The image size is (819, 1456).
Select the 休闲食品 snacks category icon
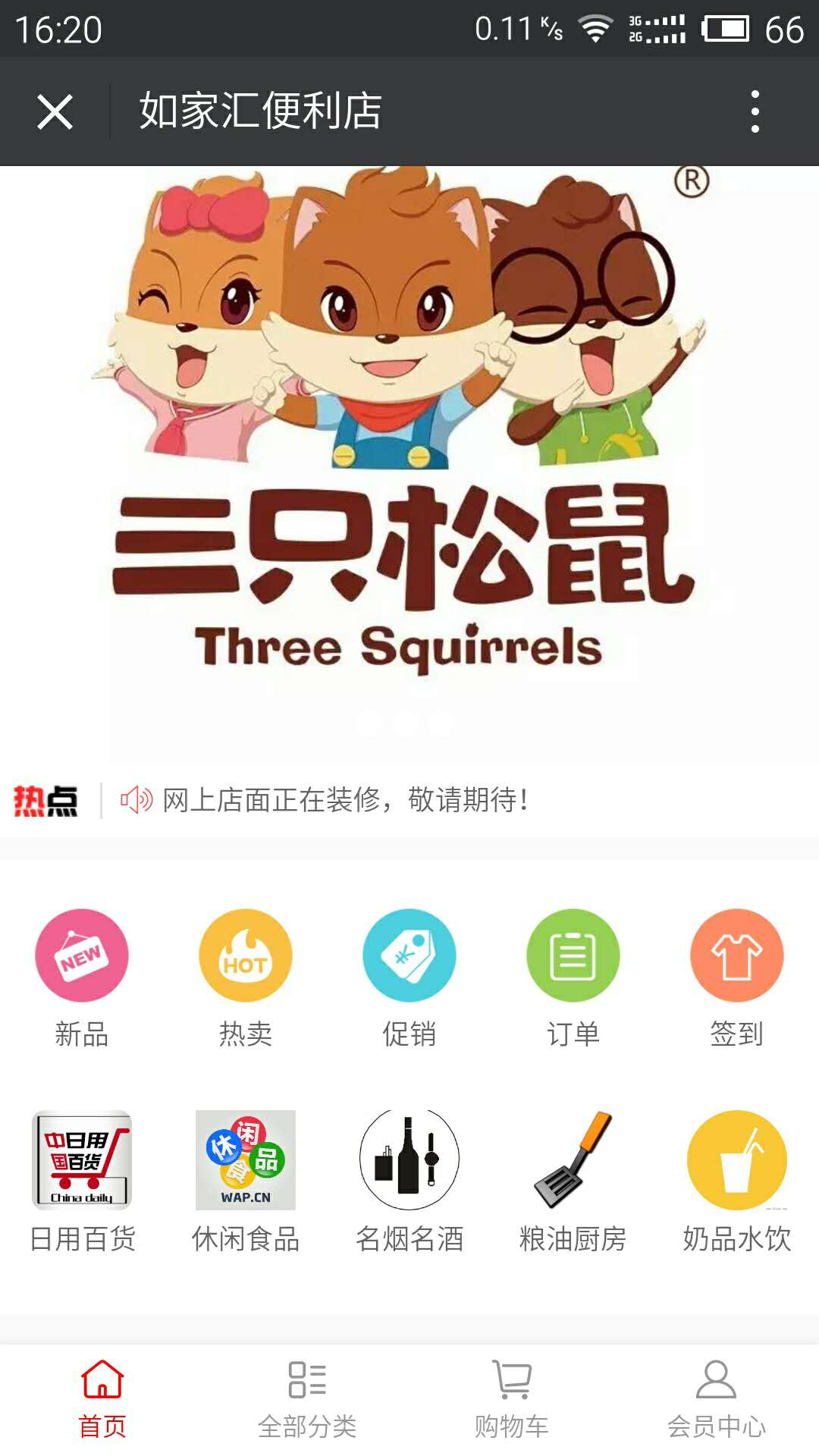coord(245,1160)
